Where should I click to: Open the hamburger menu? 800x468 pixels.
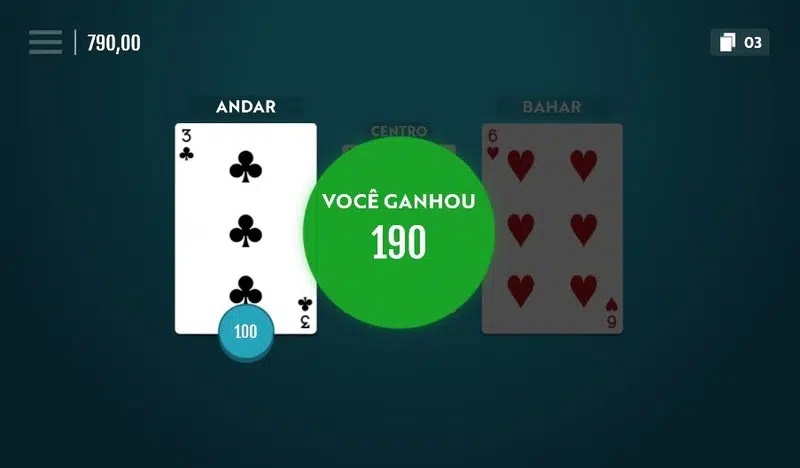point(45,42)
